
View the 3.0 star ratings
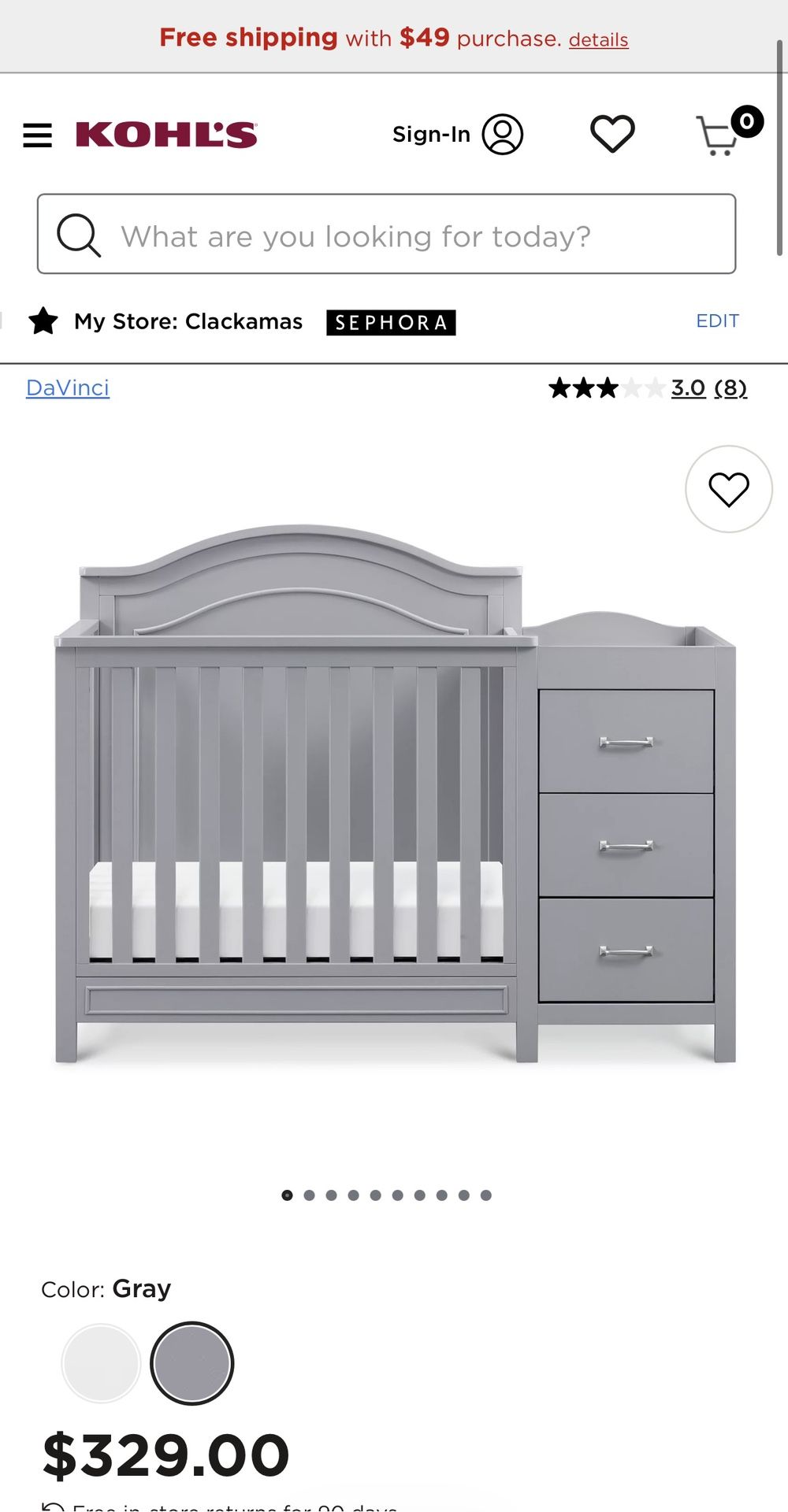tap(611, 387)
